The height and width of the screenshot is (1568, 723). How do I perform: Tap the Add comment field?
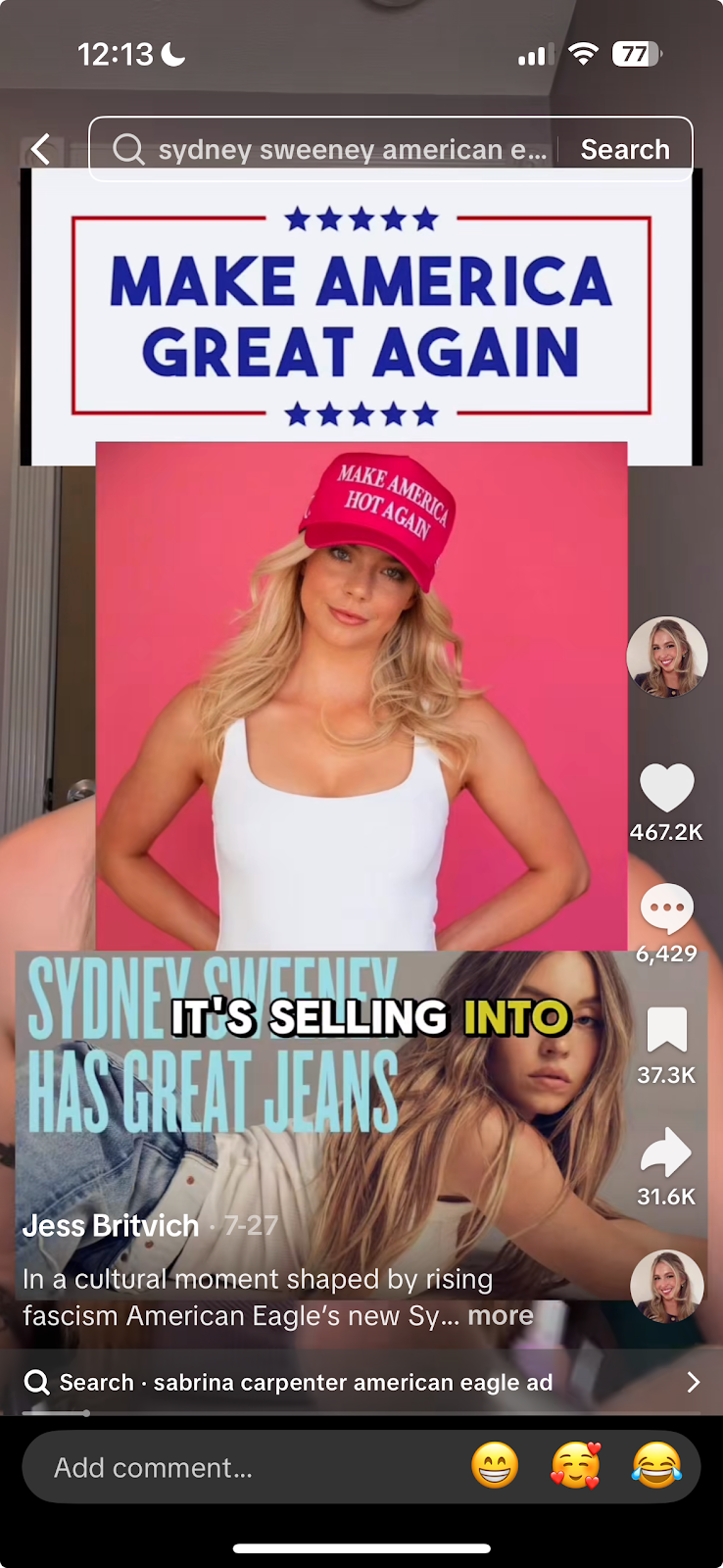pos(245,1467)
